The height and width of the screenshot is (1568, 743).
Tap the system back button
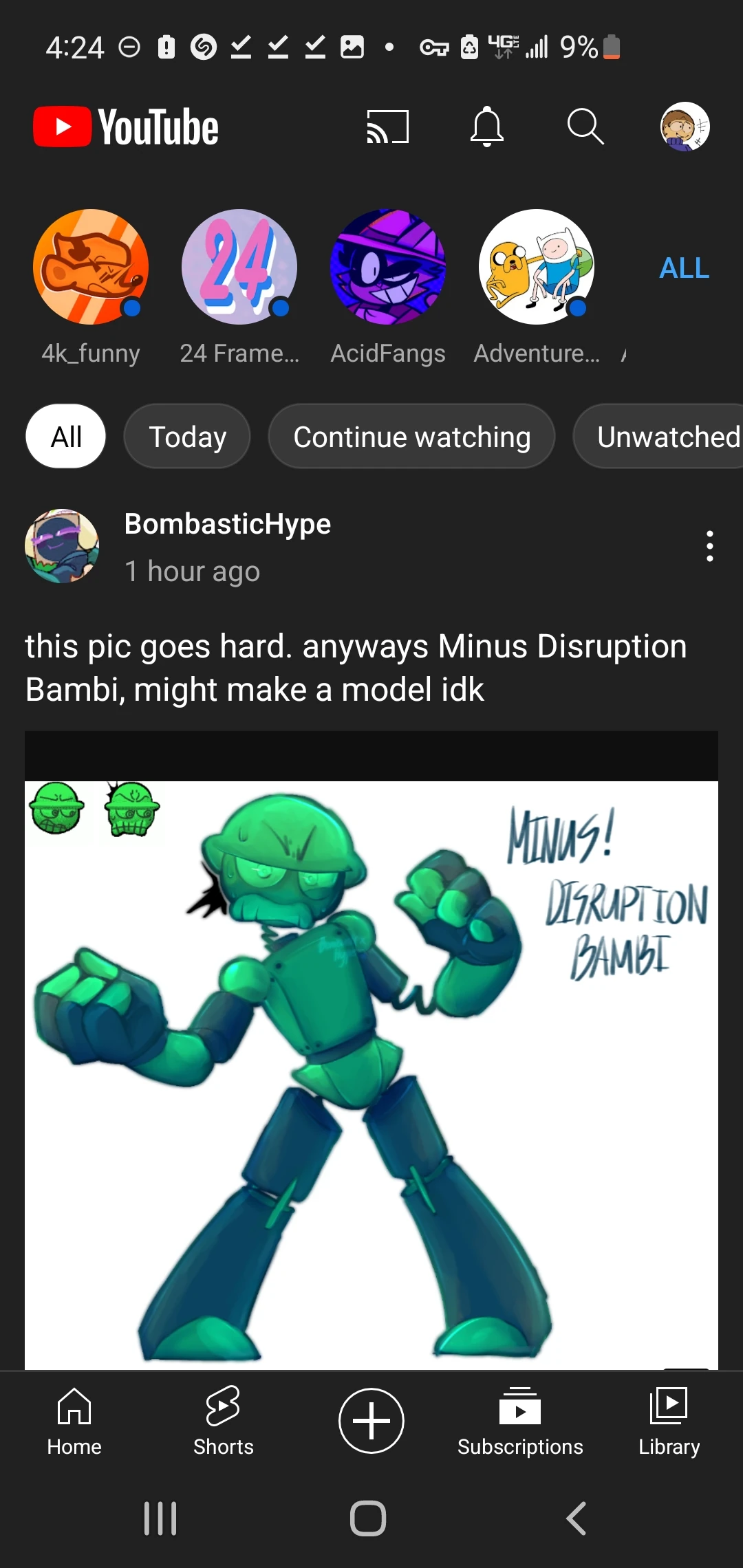(577, 1518)
